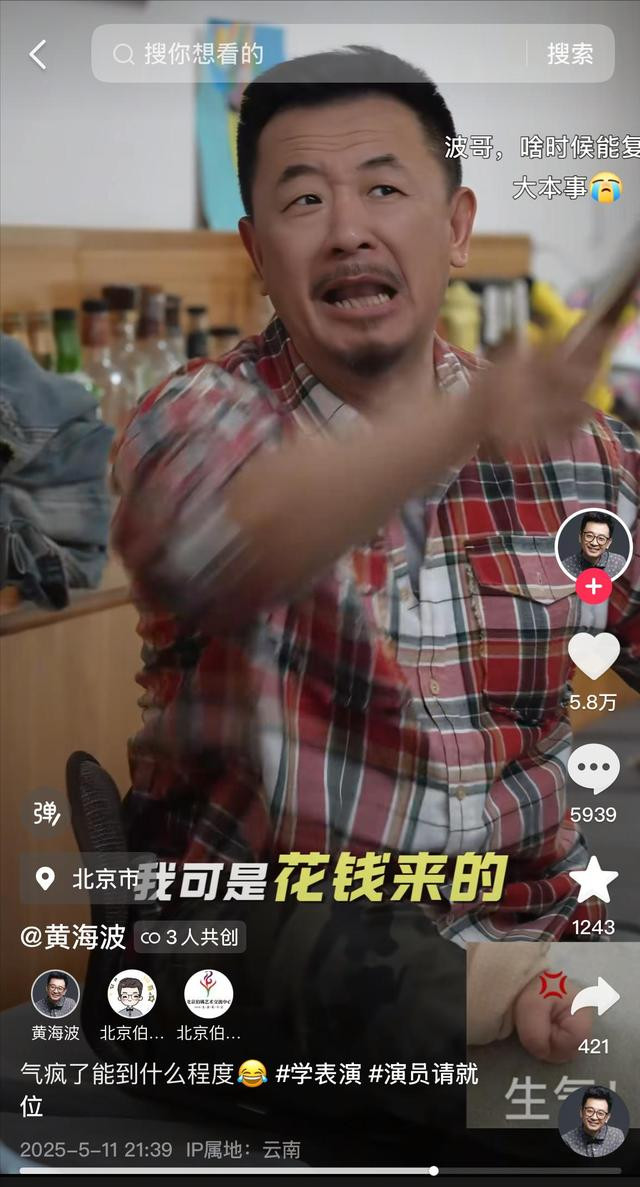This screenshot has height=1187, width=640.
Task: Open the #学表演 hashtag
Action: click(318, 1074)
